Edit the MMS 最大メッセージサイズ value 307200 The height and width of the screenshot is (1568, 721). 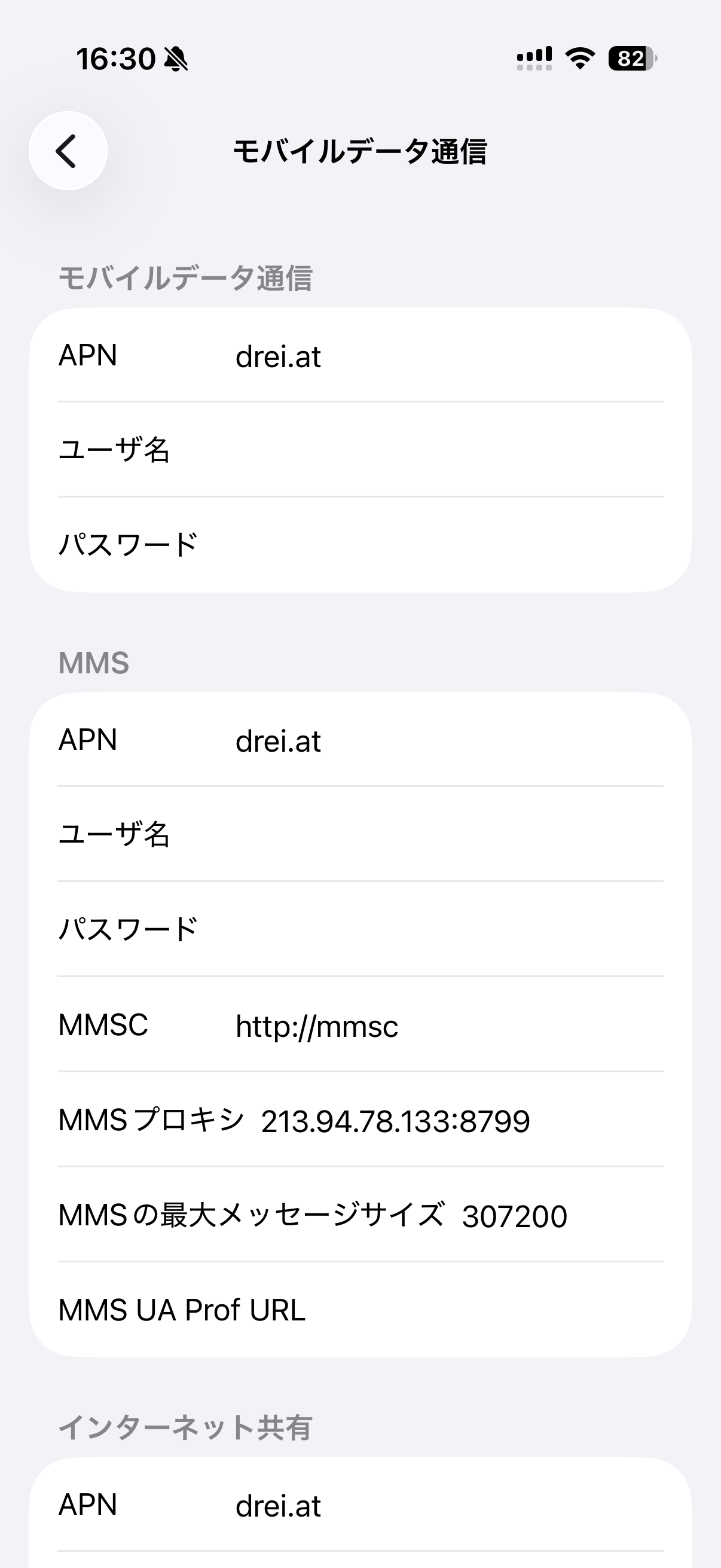click(x=515, y=1215)
